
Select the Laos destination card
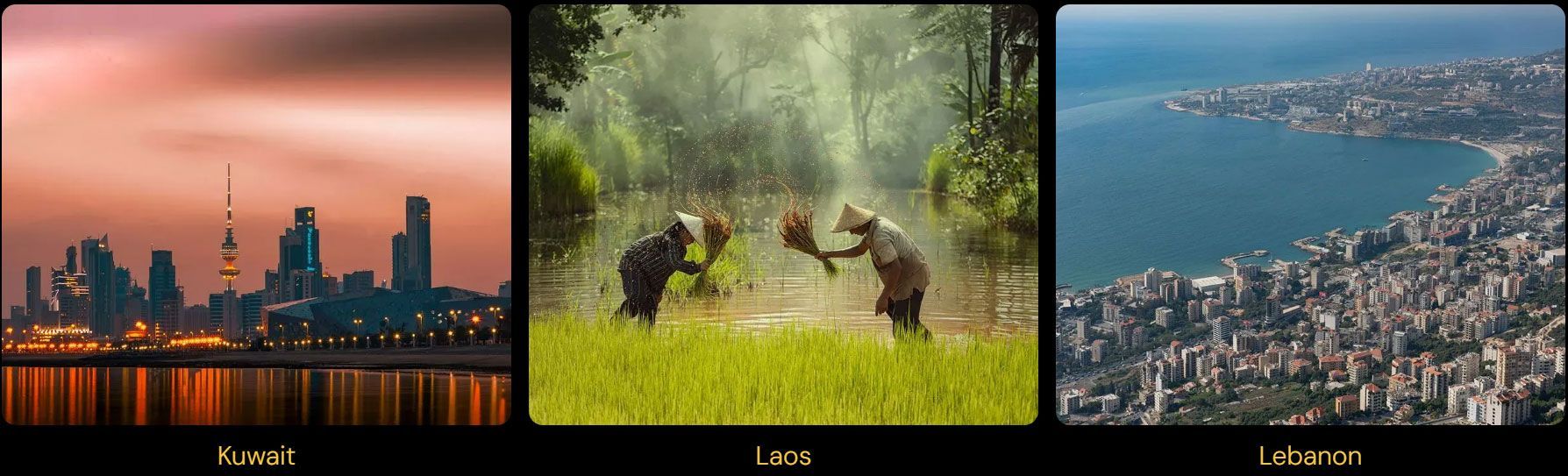783,216
